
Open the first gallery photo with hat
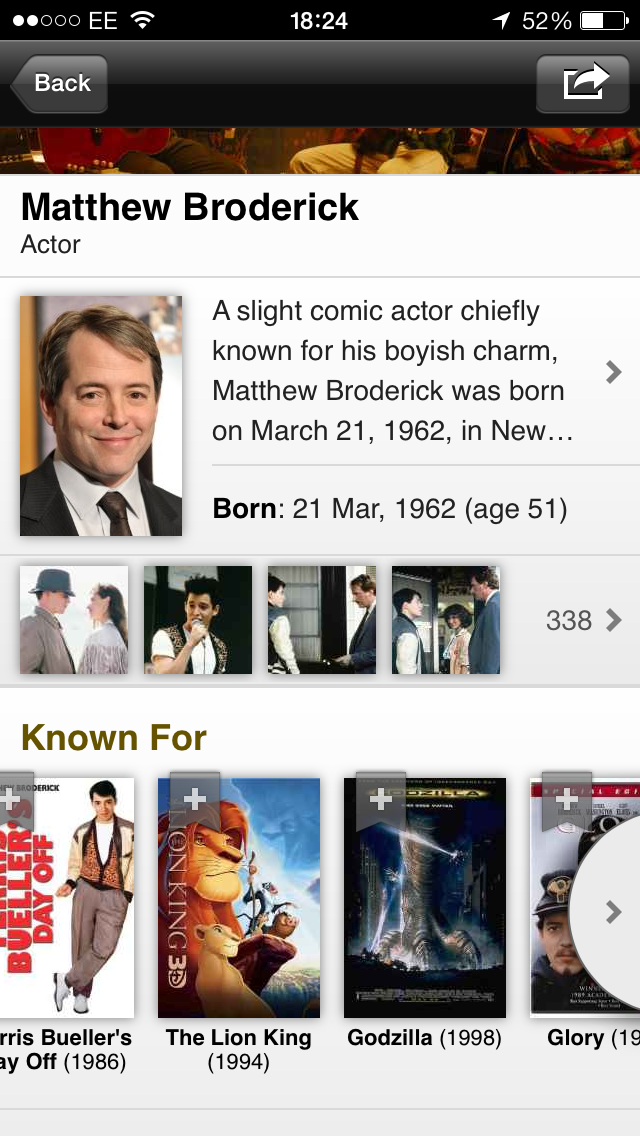pos(74,620)
